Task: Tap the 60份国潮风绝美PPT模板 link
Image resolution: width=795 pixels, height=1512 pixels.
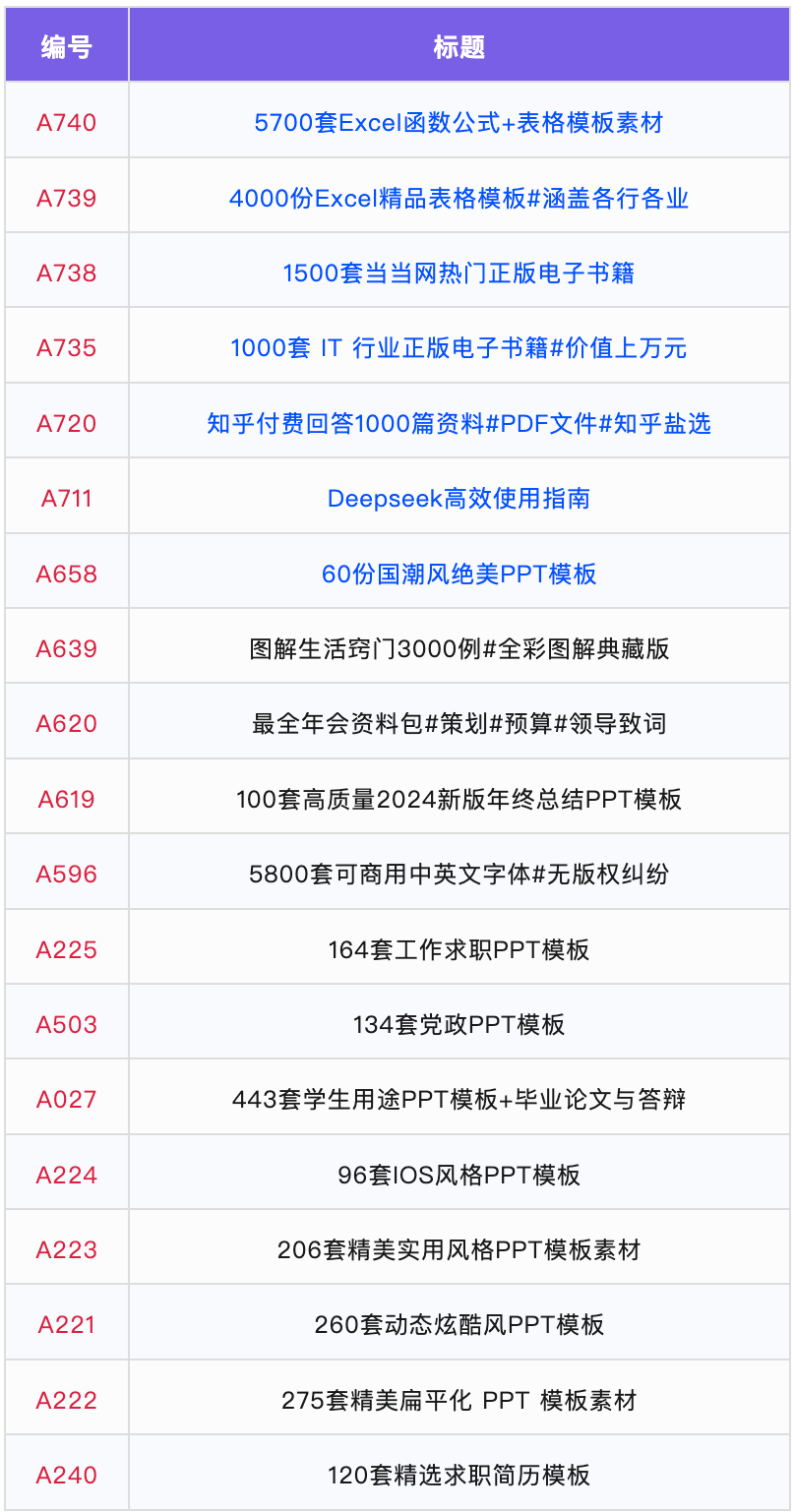Action: [x=459, y=574]
